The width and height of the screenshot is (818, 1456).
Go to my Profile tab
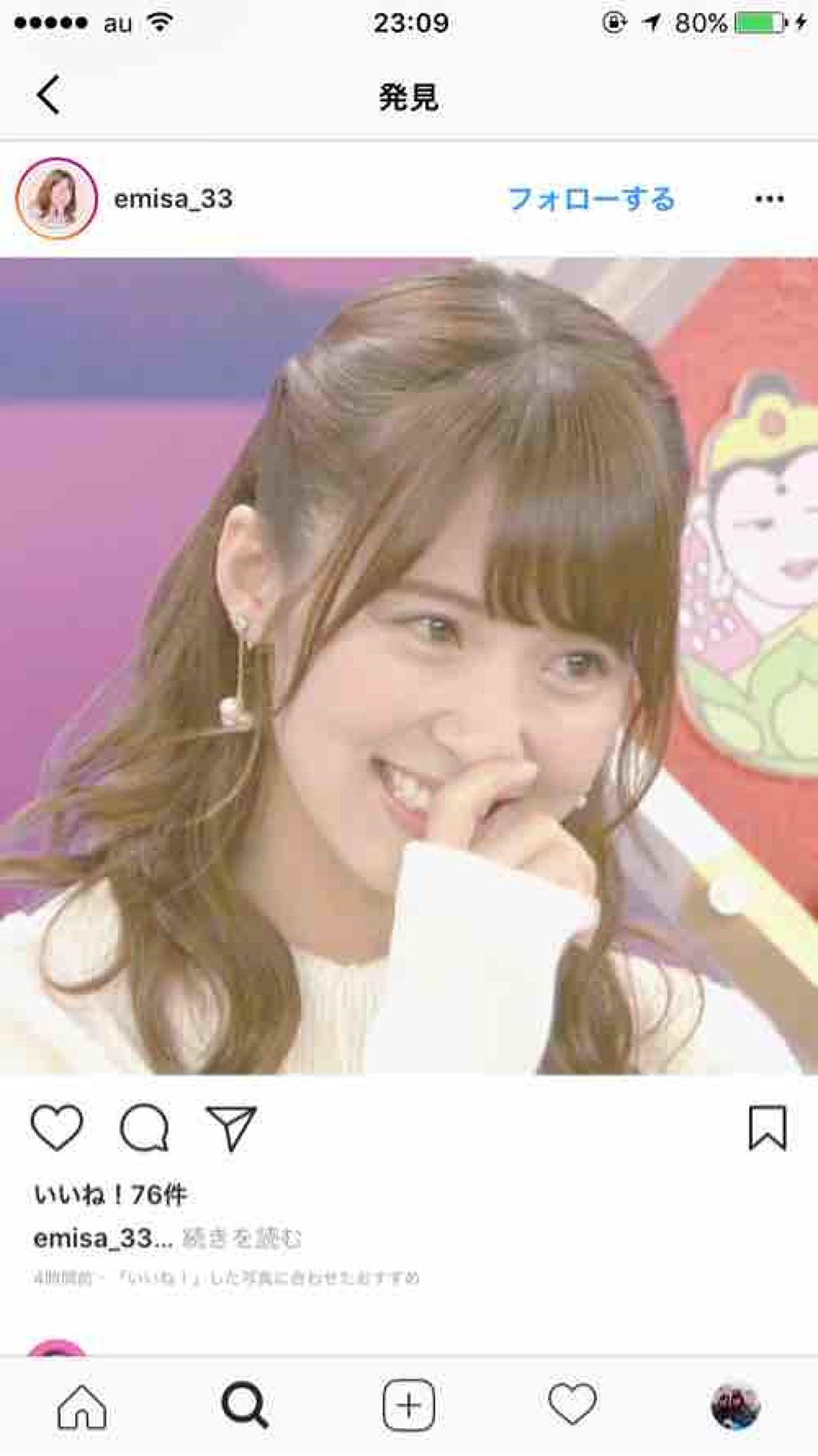pos(735,1406)
